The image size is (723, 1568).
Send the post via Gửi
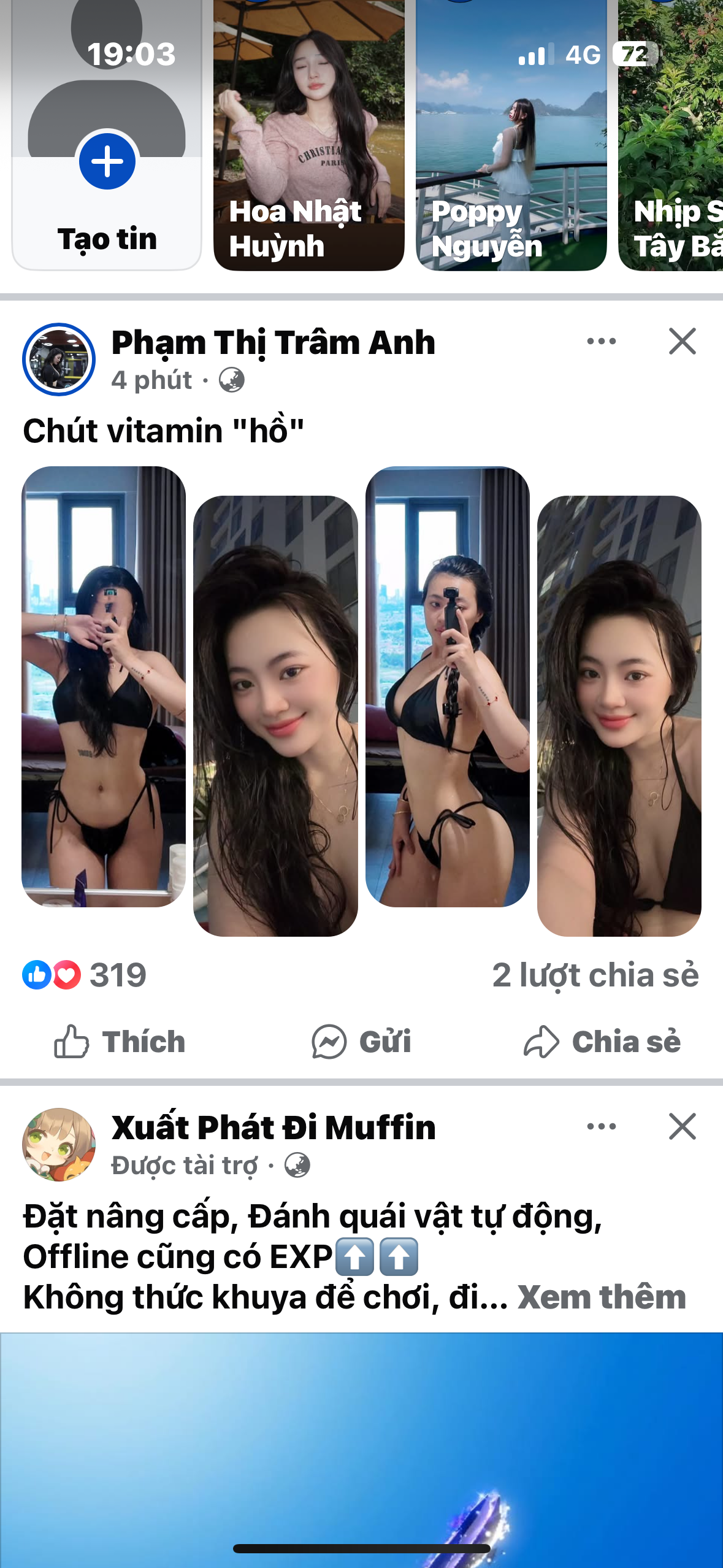361,1042
